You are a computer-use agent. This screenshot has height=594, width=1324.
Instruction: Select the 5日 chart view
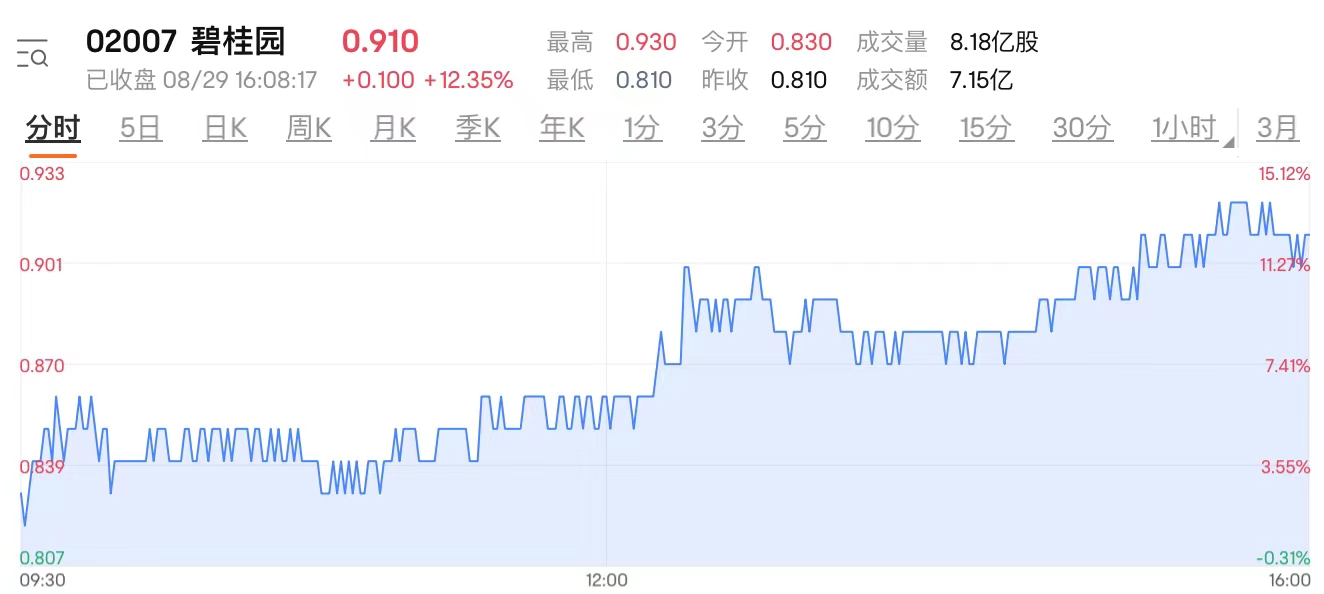click(140, 128)
